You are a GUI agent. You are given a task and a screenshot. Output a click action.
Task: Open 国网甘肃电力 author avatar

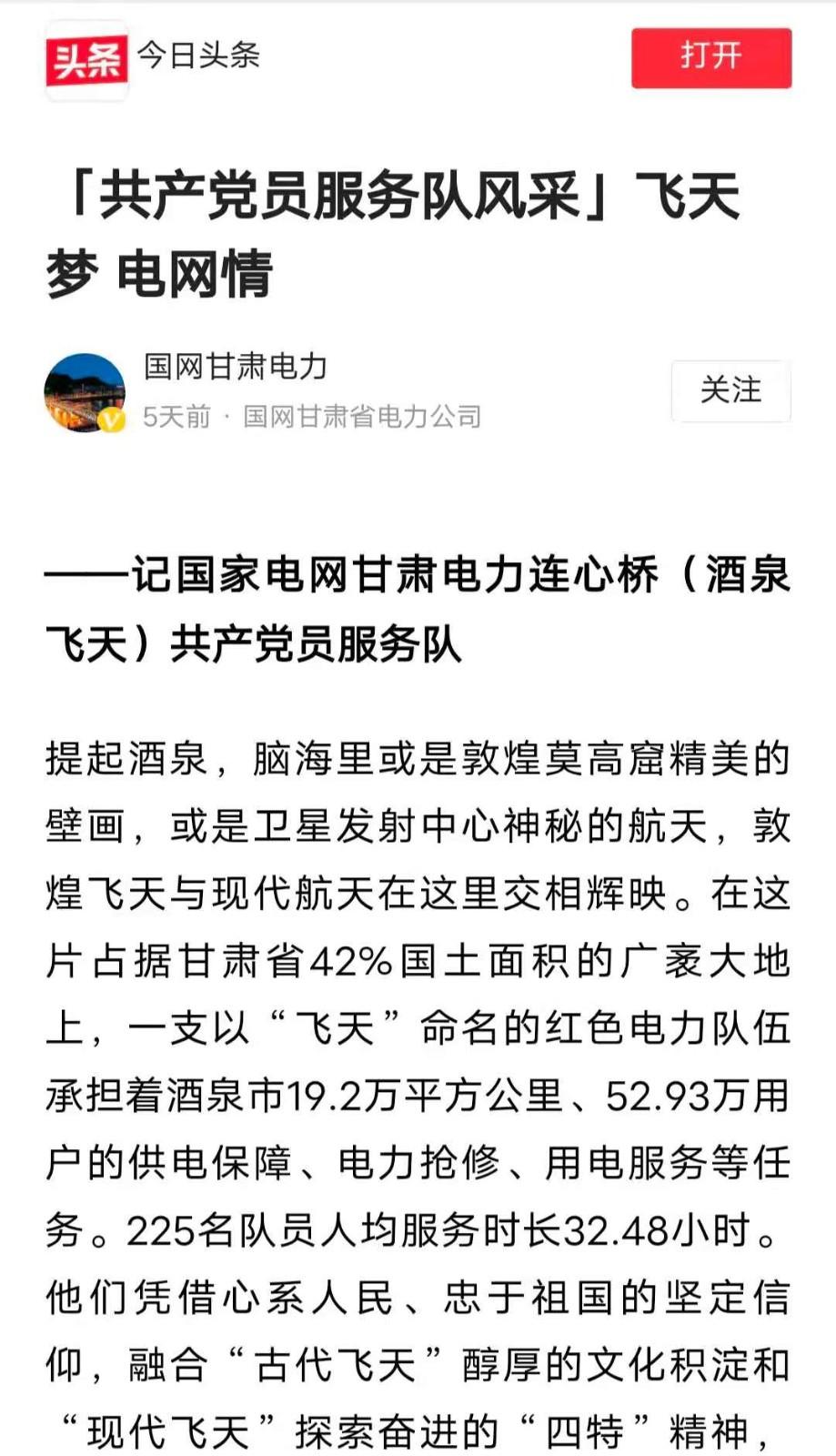86,392
